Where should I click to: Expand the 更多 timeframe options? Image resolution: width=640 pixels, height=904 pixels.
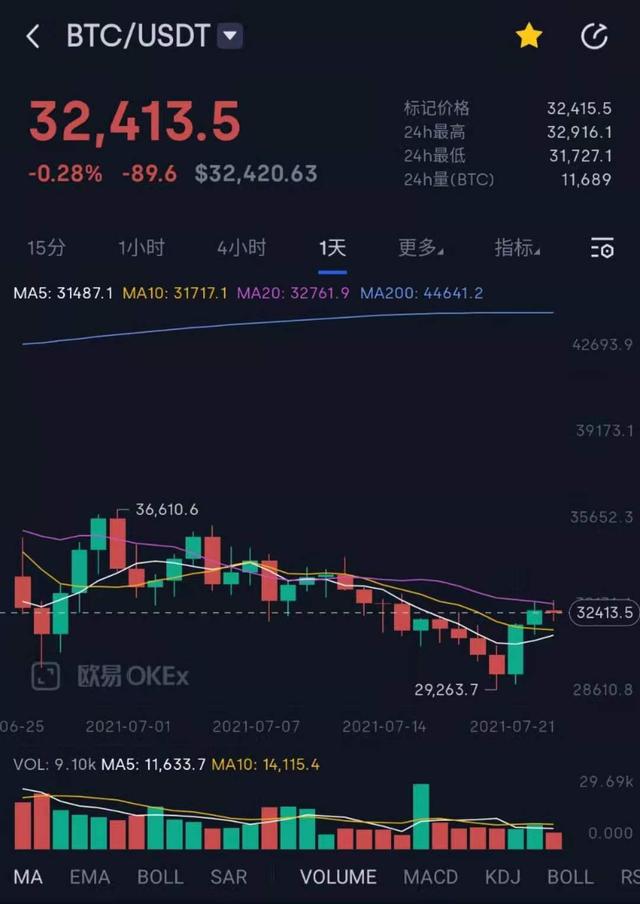[420, 248]
